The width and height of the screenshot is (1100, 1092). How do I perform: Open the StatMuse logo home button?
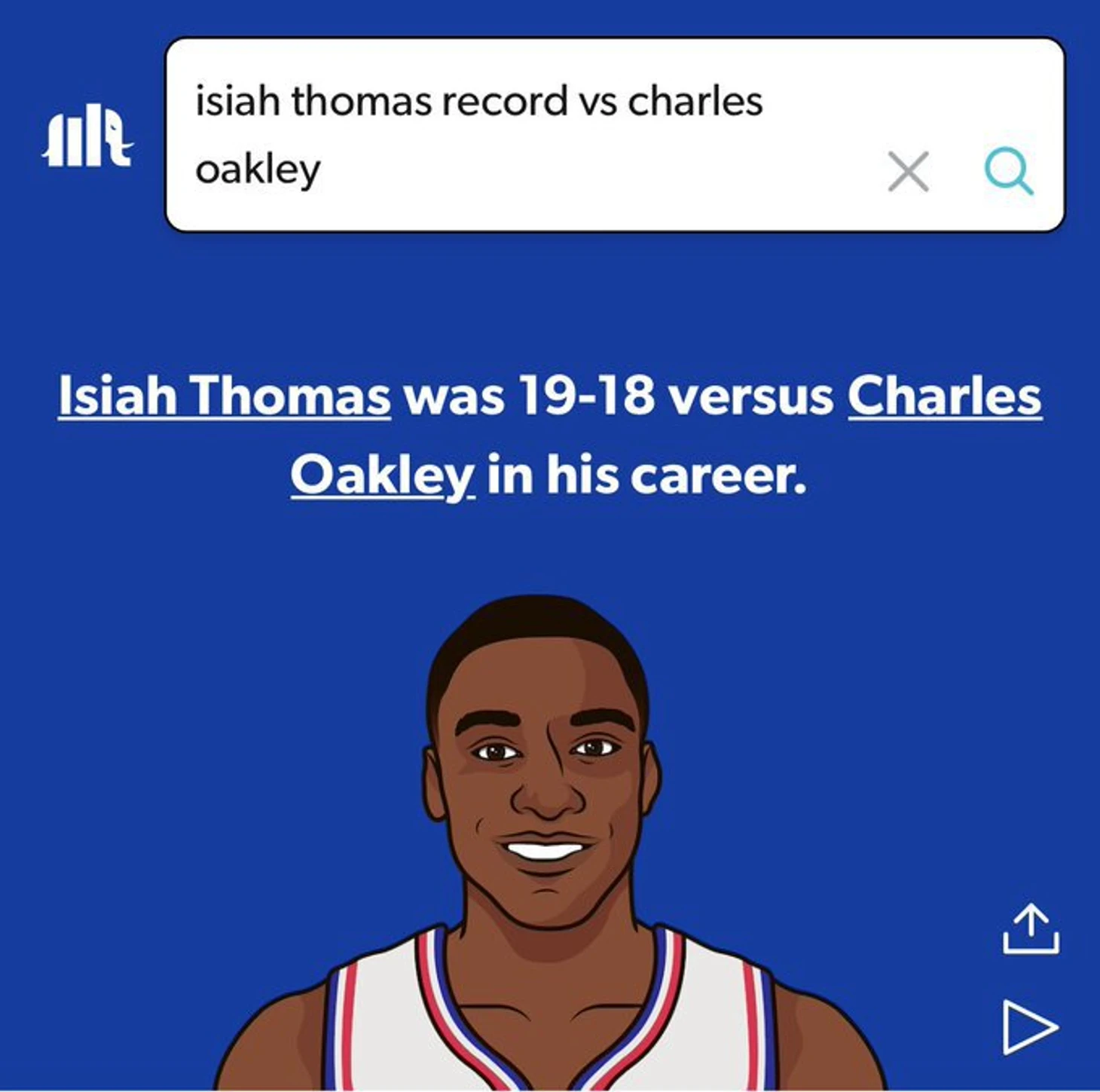pyautogui.click(x=87, y=136)
